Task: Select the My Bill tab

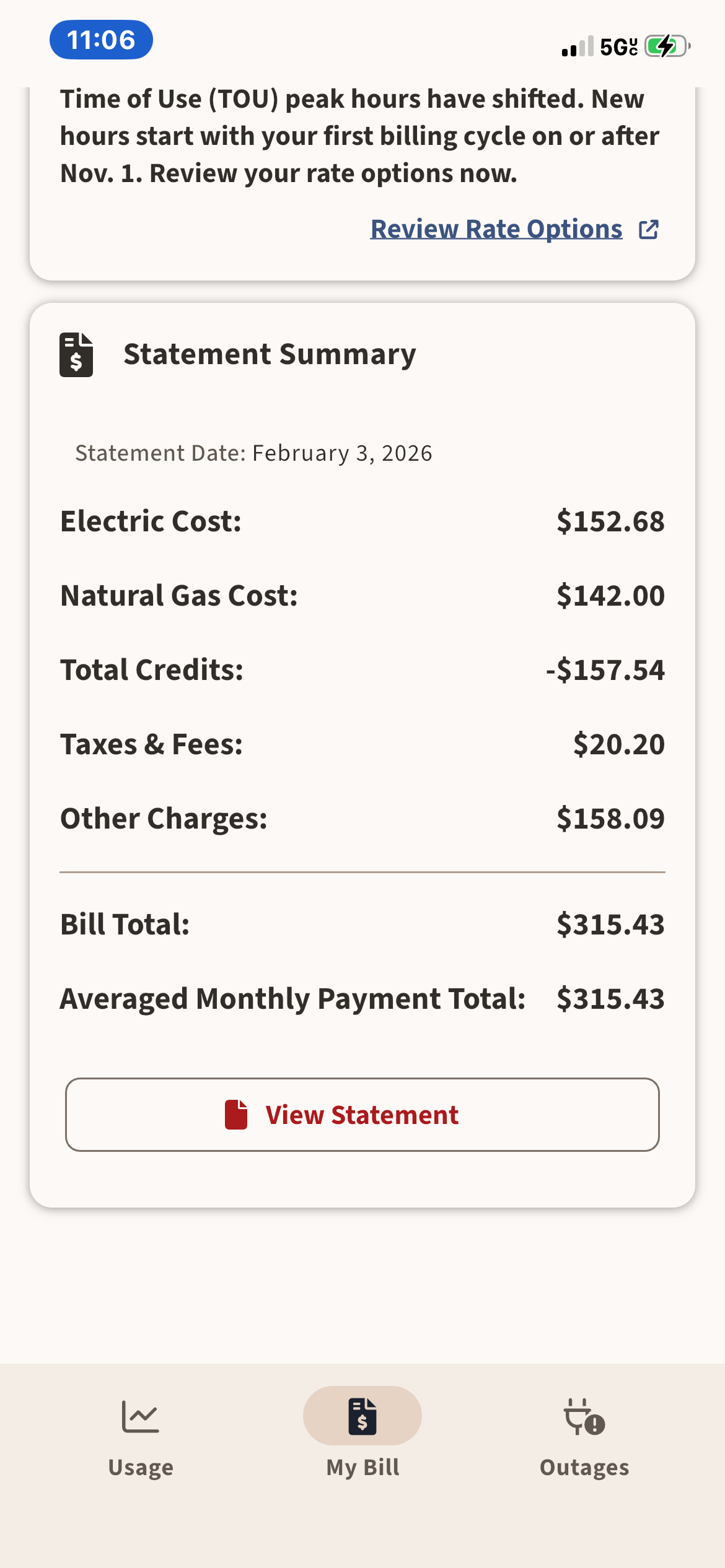Action: pyautogui.click(x=362, y=1437)
